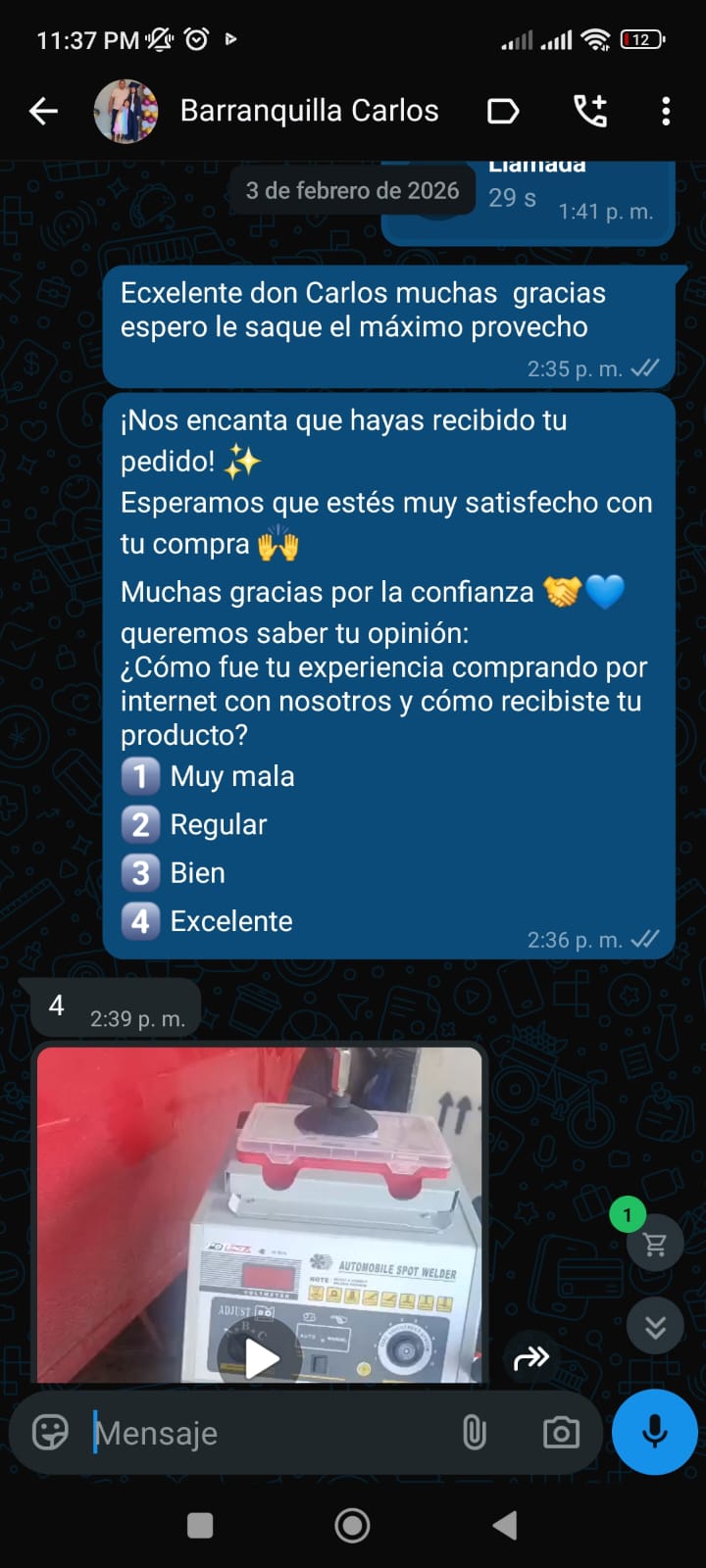Go back from Barranquilla Carlos chat

tap(43, 112)
